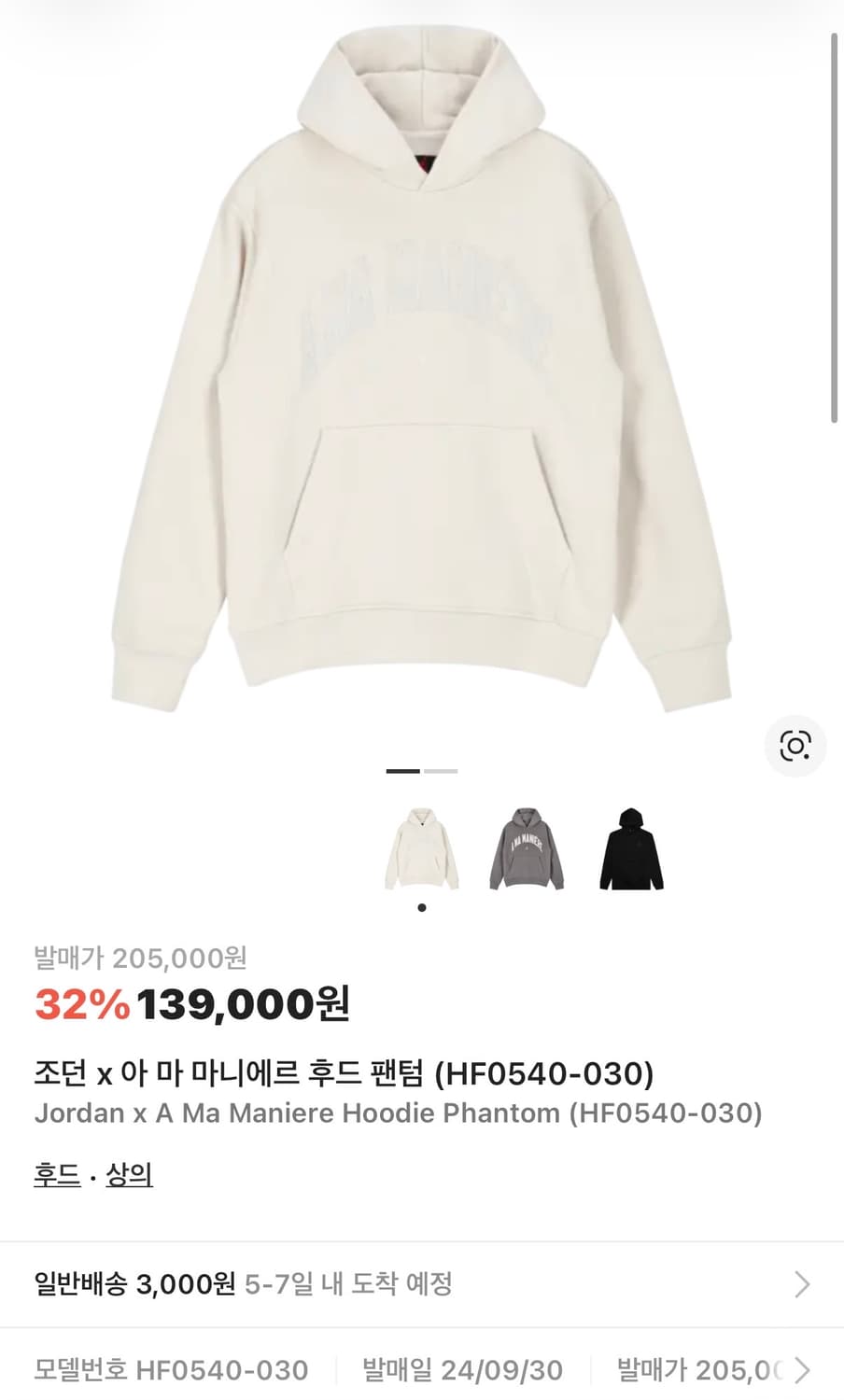This screenshot has width=844, height=1400.
Task: Open visual image search with the lens icon
Action: click(x=795, y=744)
